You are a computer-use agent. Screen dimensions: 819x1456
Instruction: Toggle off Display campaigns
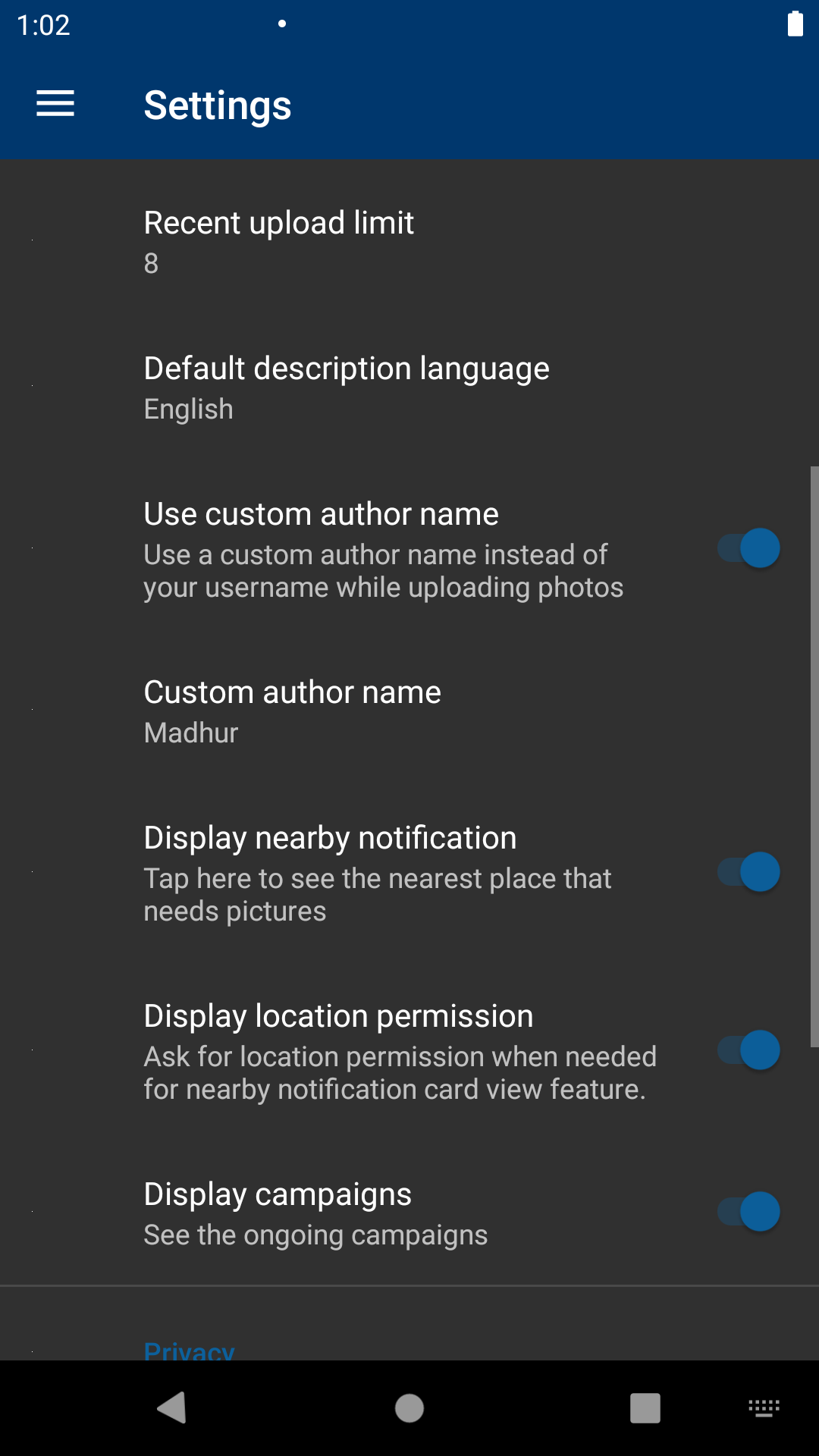coord(746,1212)
